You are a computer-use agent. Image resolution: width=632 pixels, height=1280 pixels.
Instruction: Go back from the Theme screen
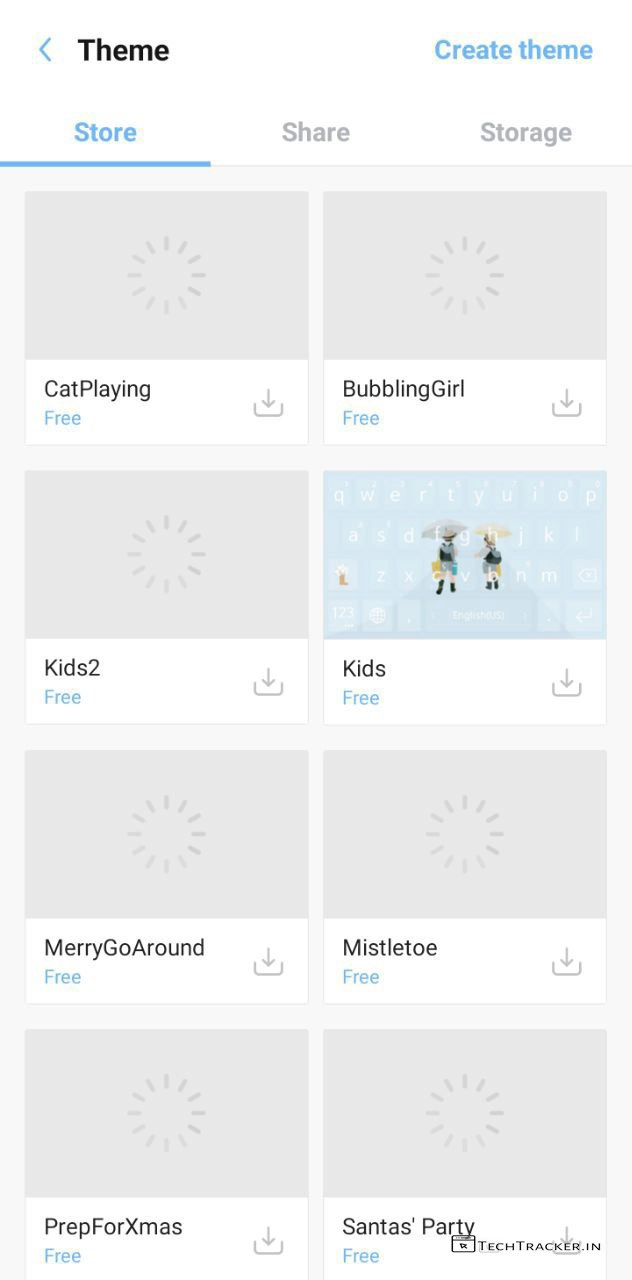click(x=45, y=50)
